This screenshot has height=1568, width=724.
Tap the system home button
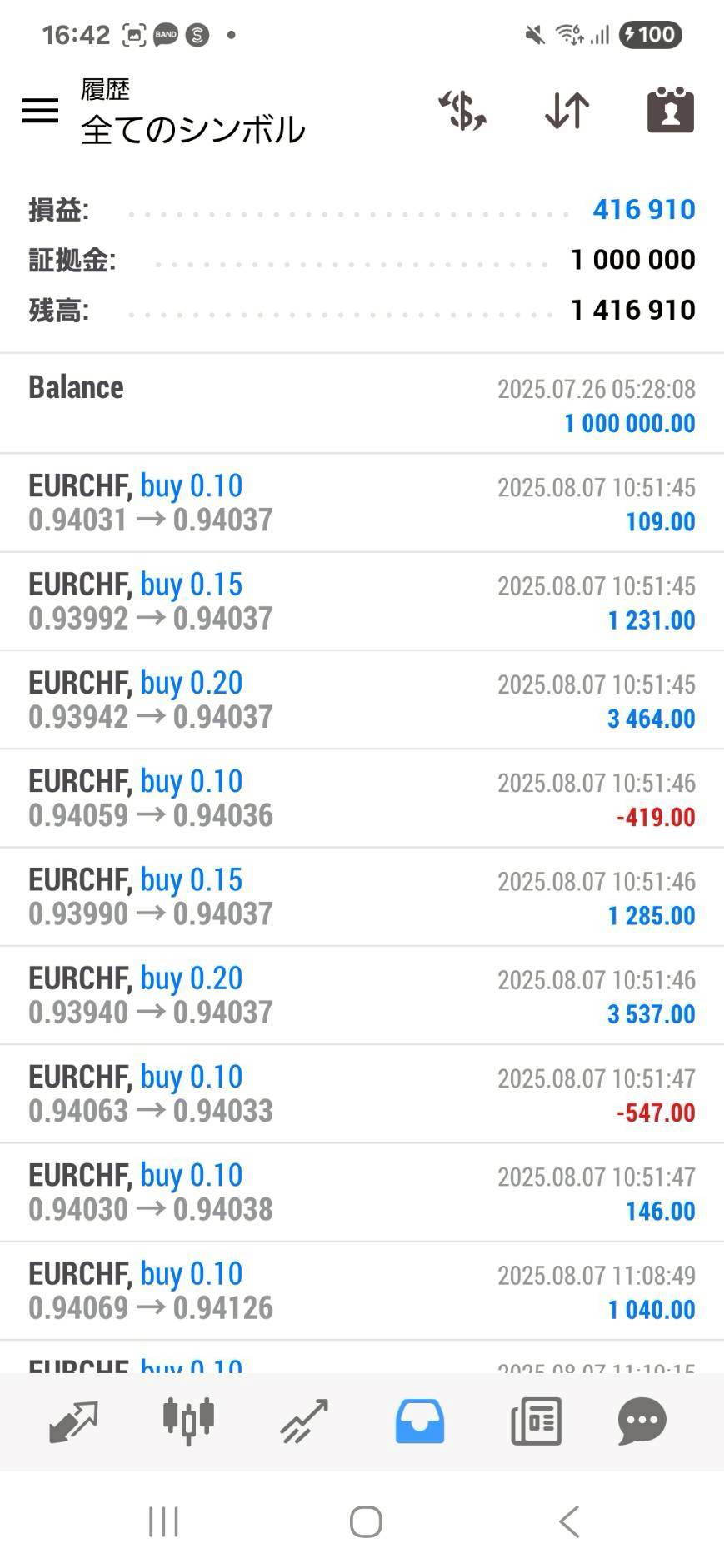tap(366, 1521)
